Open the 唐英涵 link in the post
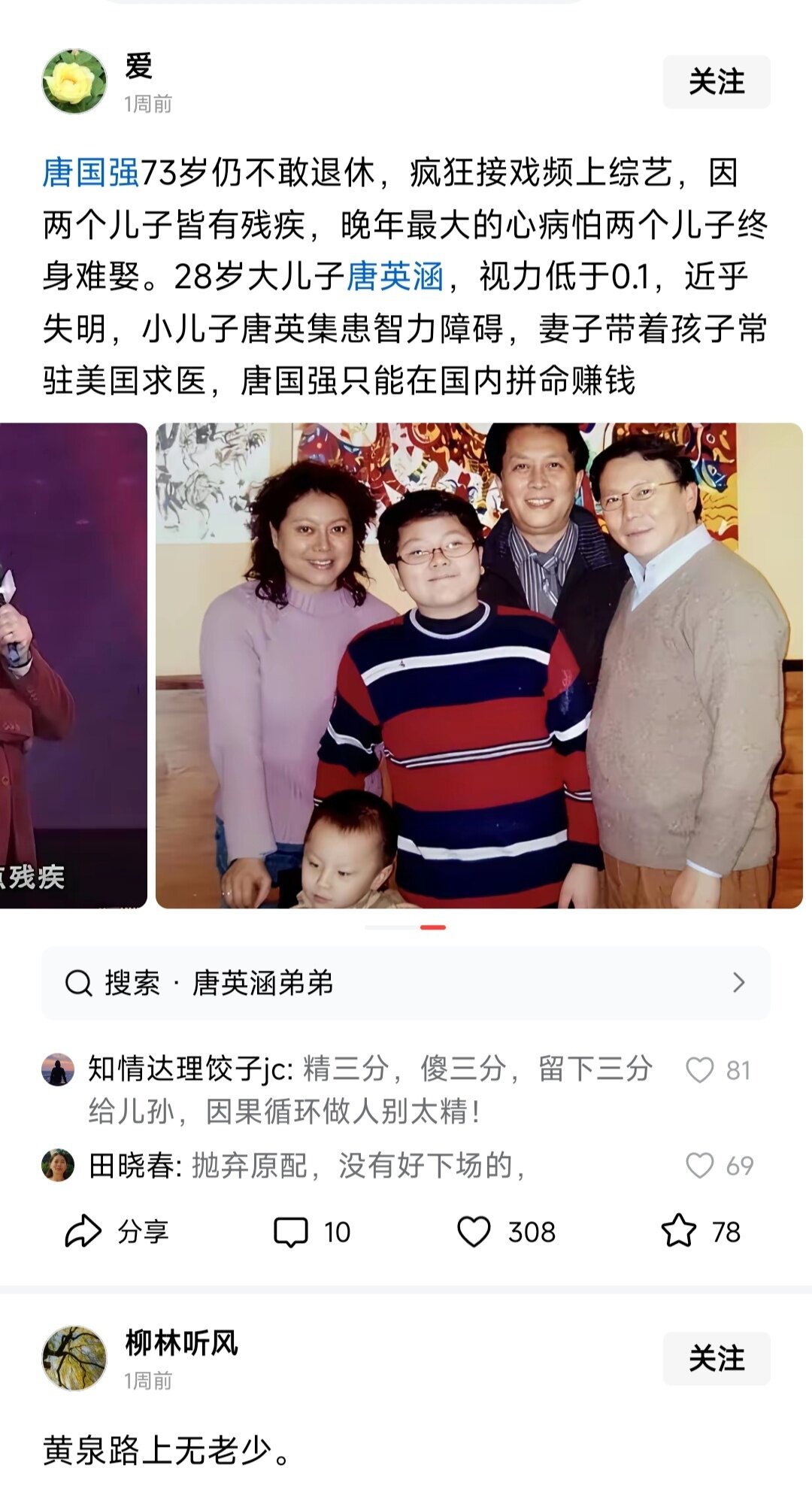This screenshot has height=1489, width=812. [395, 277]
